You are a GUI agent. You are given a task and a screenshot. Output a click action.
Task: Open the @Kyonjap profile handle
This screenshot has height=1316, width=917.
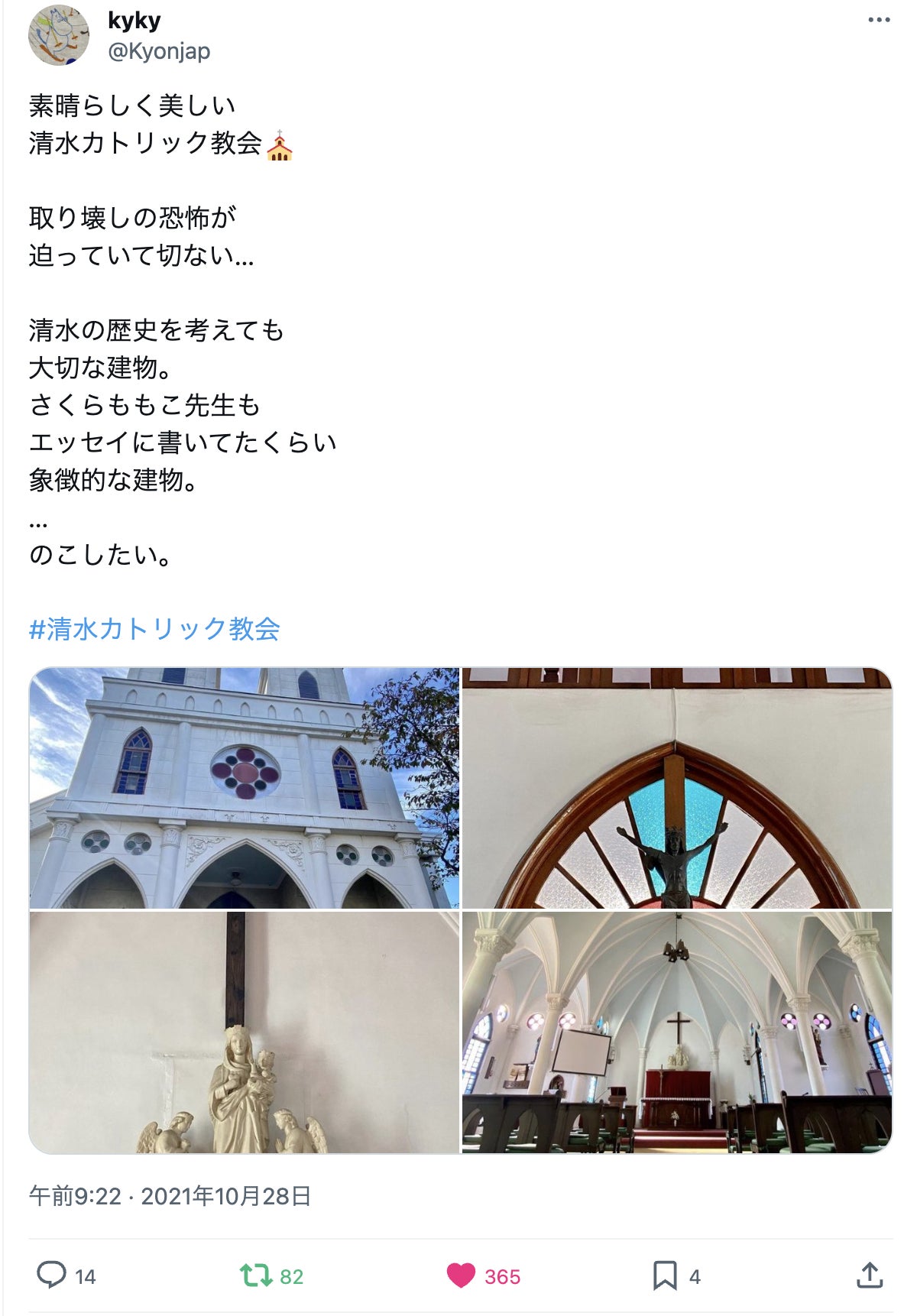point(159,51)
